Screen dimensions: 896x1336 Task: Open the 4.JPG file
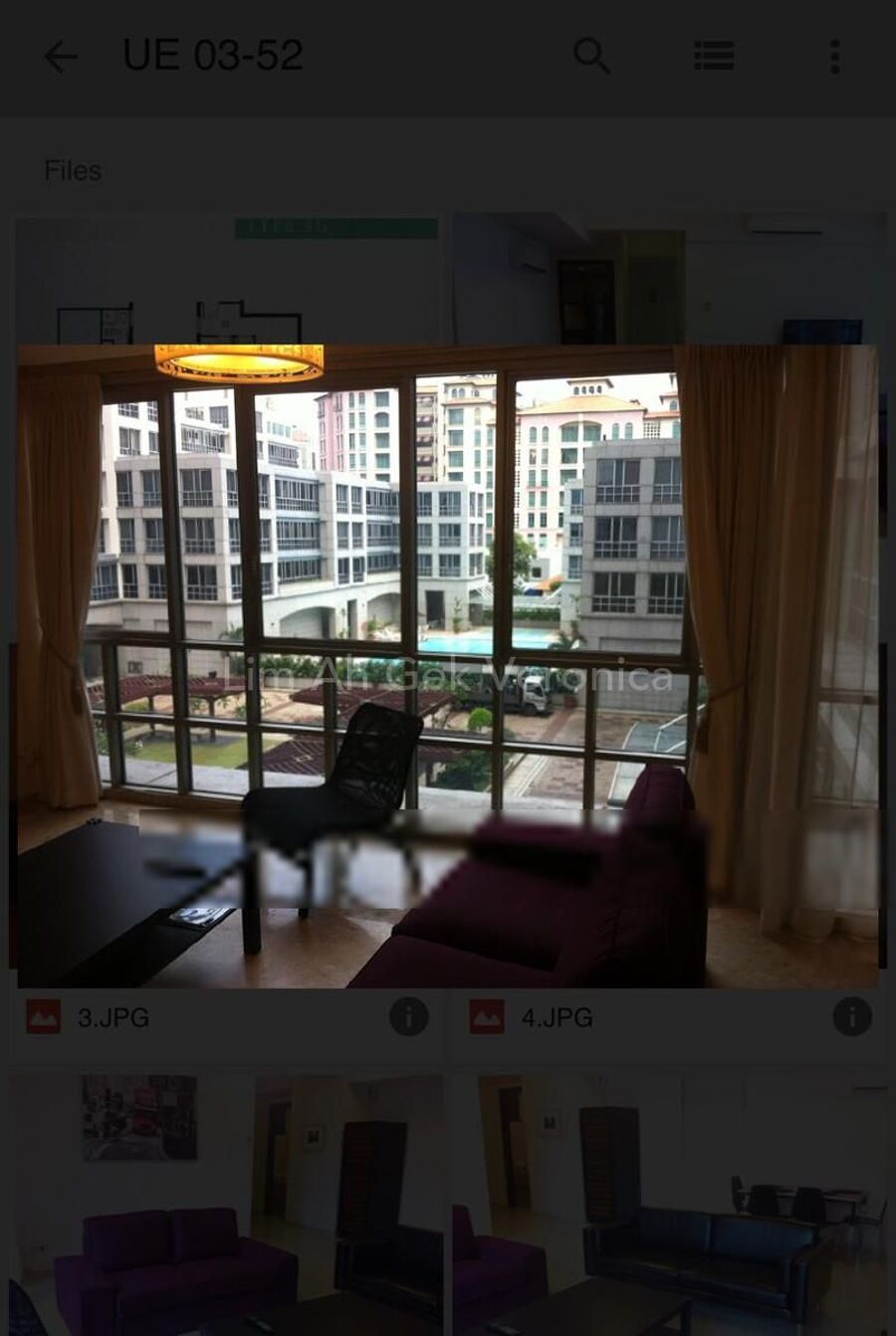click(557, 1017)
